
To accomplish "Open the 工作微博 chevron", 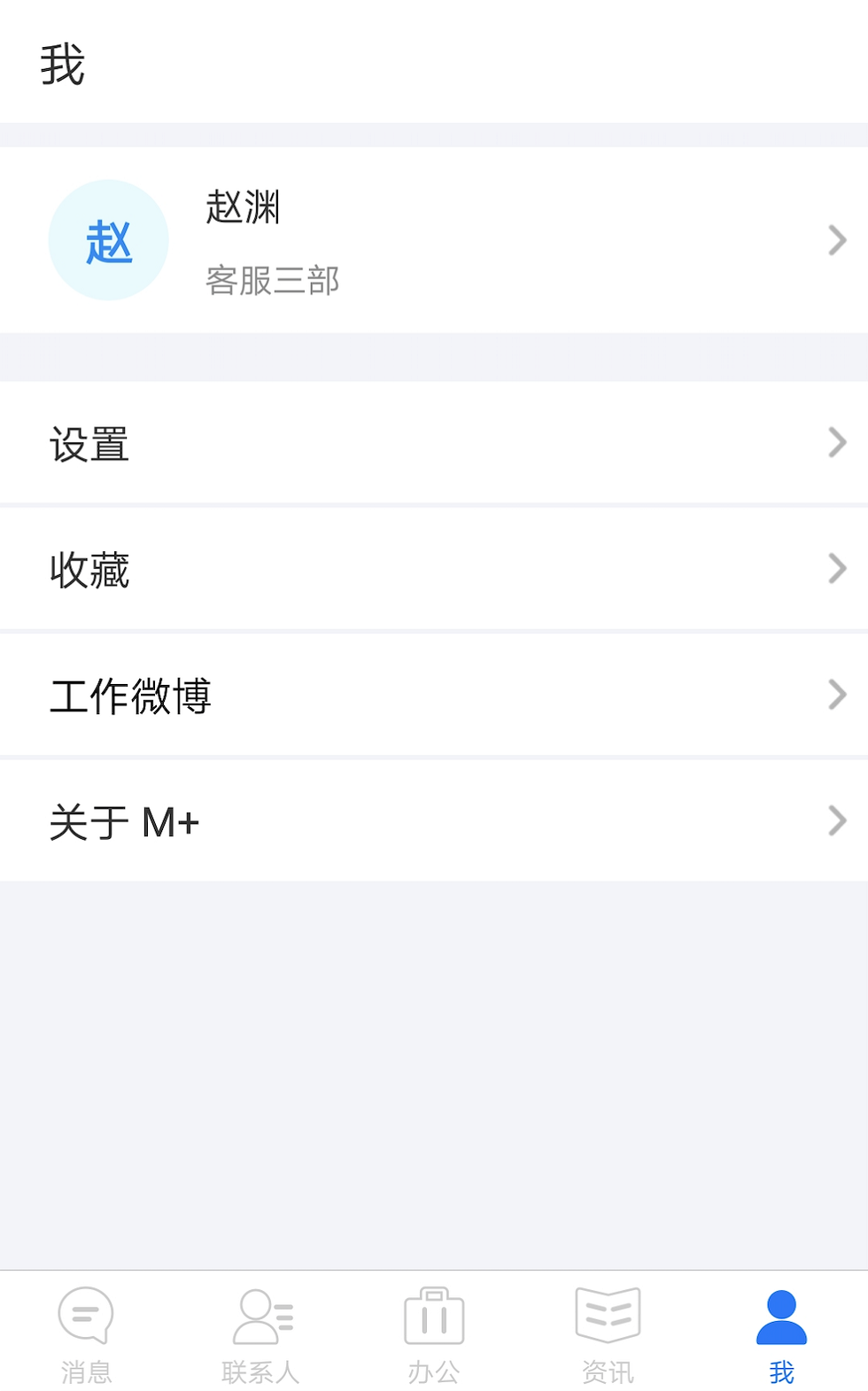I will coord(836,694).
